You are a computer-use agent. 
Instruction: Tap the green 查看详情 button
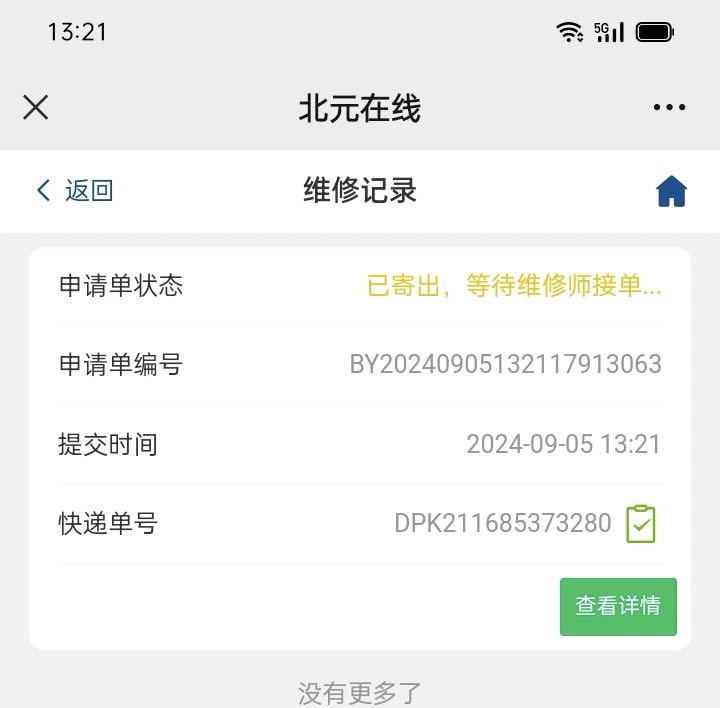(618, 606)
